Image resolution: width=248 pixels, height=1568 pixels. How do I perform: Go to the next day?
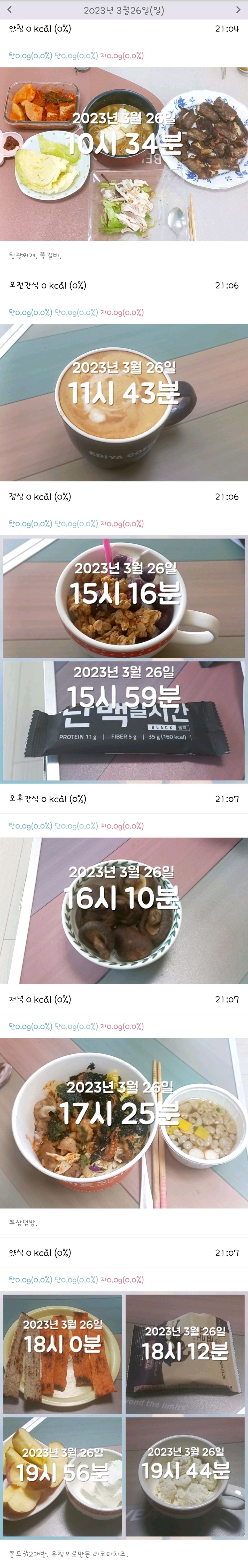click(x=238, y=10)
